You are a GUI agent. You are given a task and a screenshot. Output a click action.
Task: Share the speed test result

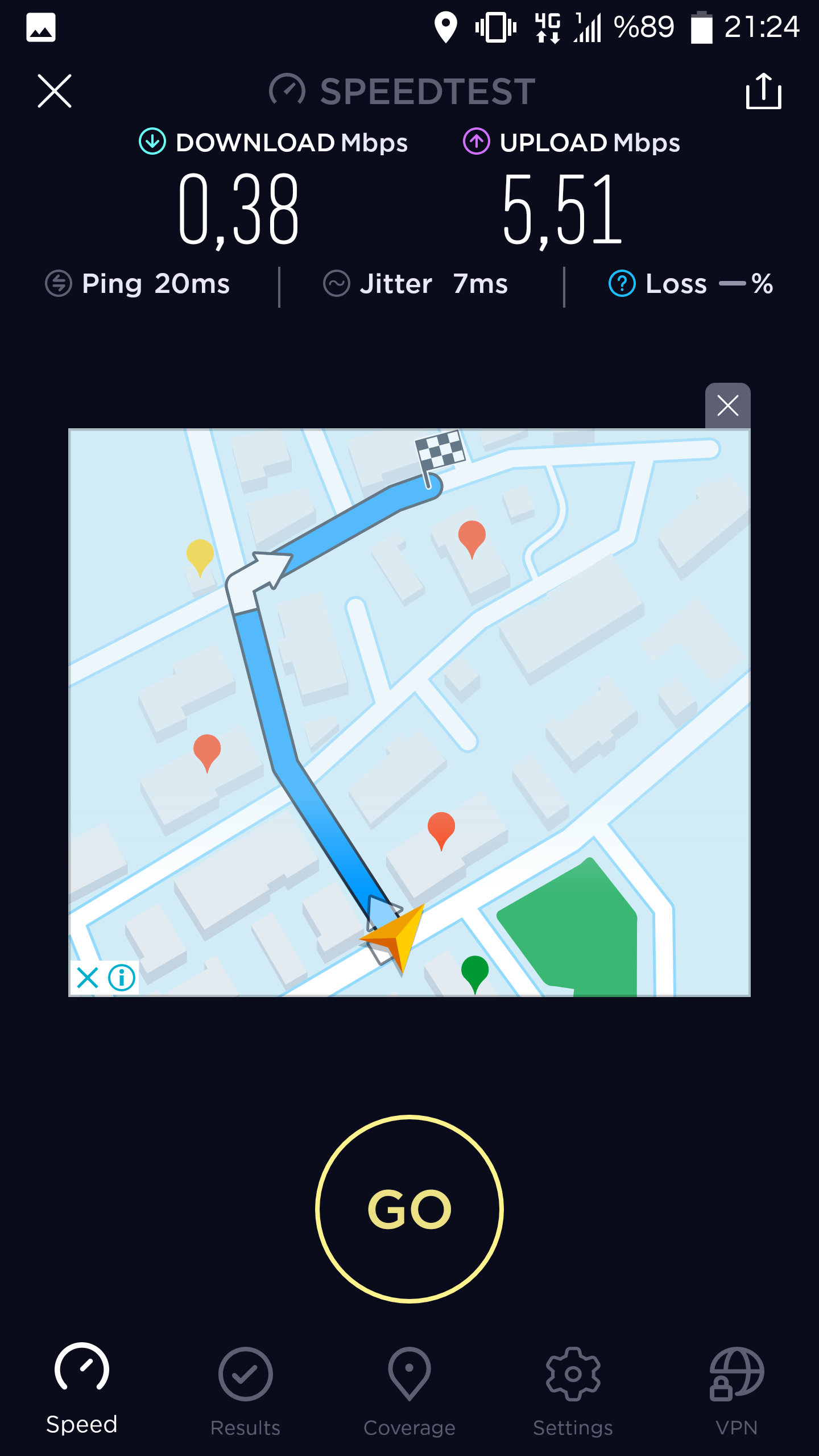[x=764, y=91]
